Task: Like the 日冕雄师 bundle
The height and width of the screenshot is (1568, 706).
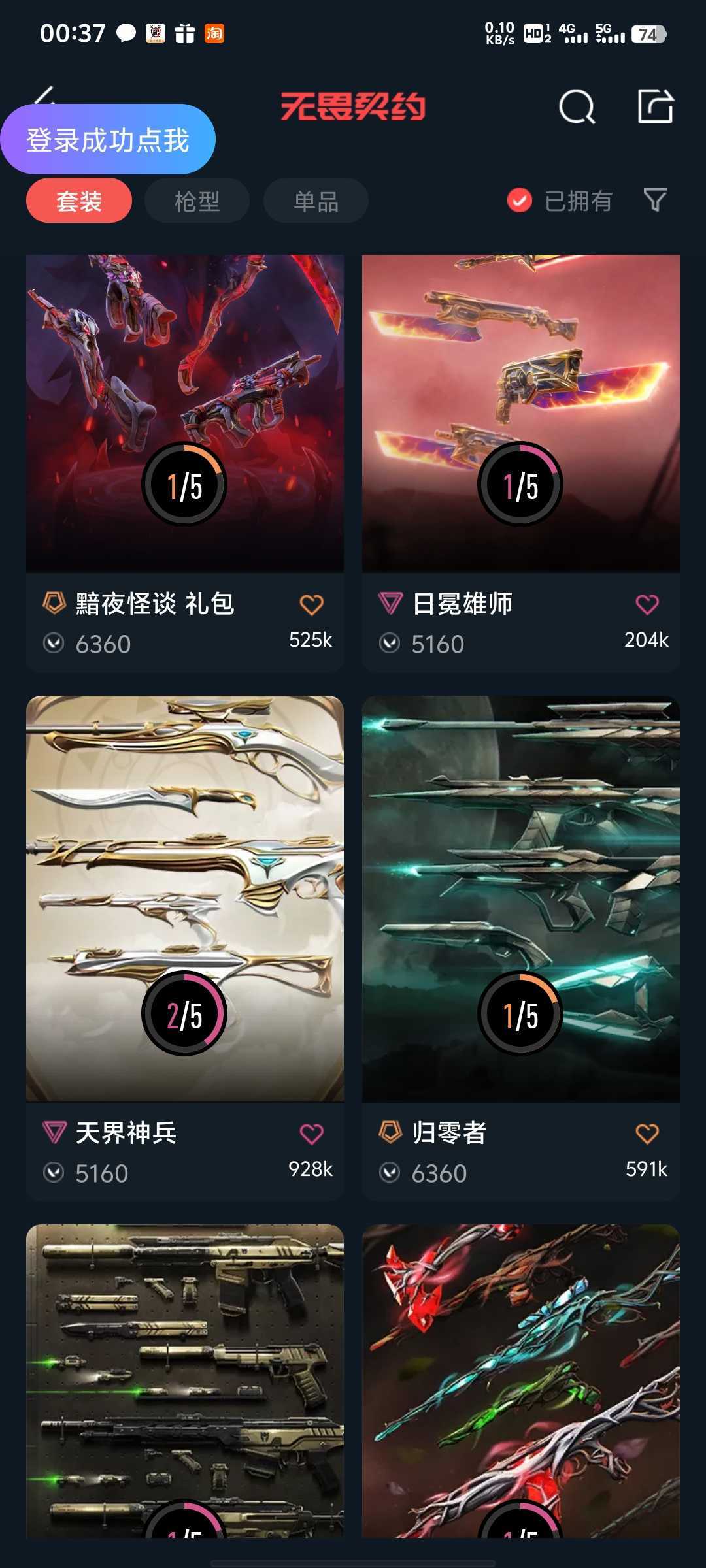Action: [x=647, y=604]
